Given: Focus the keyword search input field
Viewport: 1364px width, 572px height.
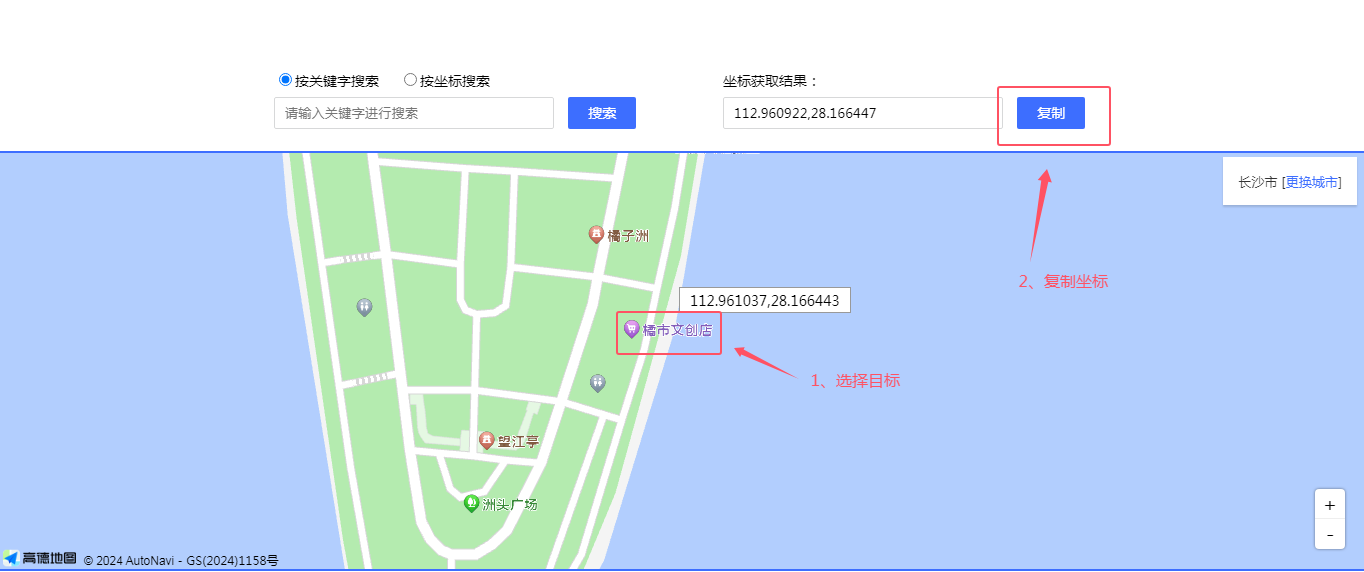Looking at the screenshot, I should tap(414, 113).
